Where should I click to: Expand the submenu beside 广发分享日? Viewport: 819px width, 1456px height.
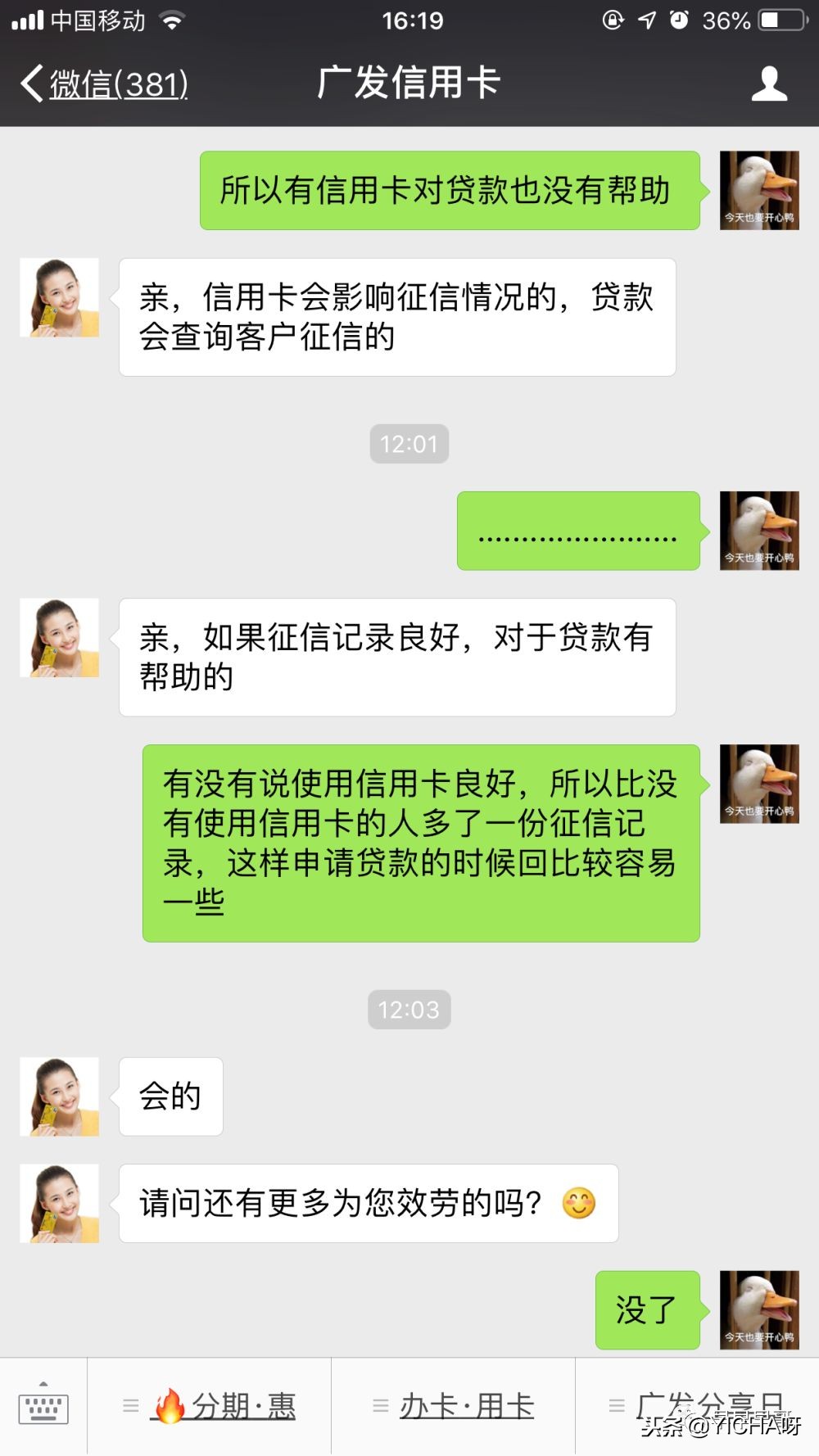616,1404
